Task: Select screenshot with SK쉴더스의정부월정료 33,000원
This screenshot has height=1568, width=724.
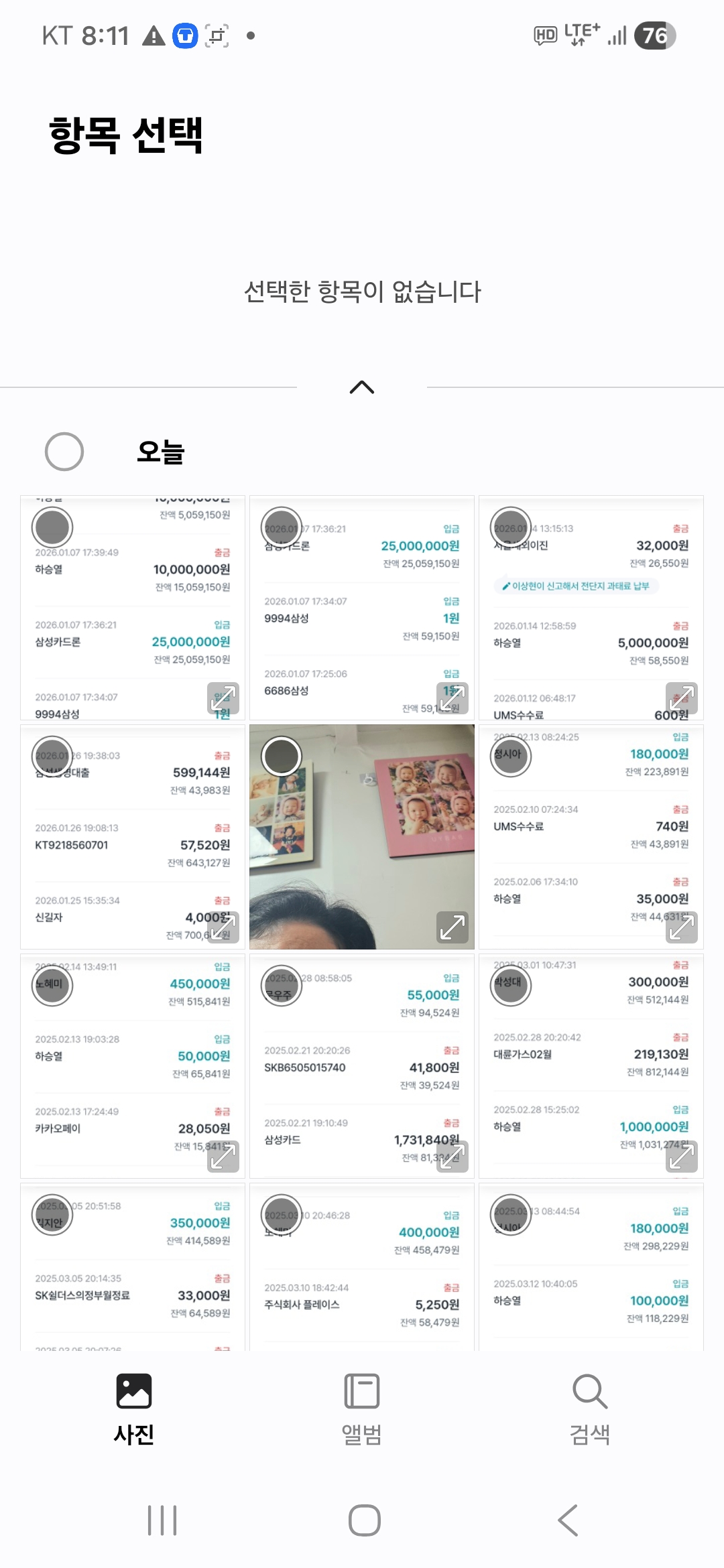Action: [x=52, y=1215]
